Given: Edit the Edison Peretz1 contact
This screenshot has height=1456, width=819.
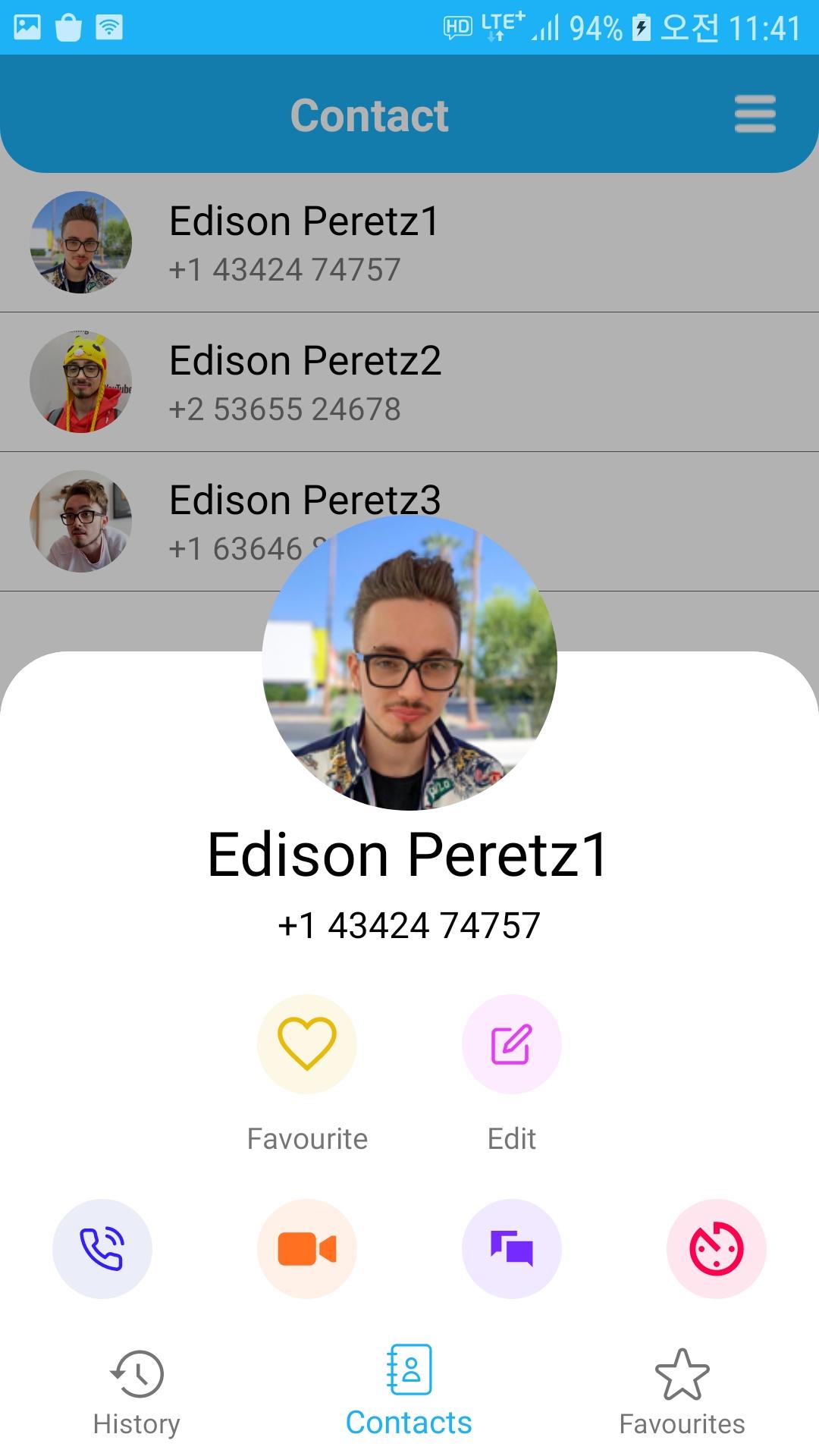Looking at the screenshot, I should 511,1043.
